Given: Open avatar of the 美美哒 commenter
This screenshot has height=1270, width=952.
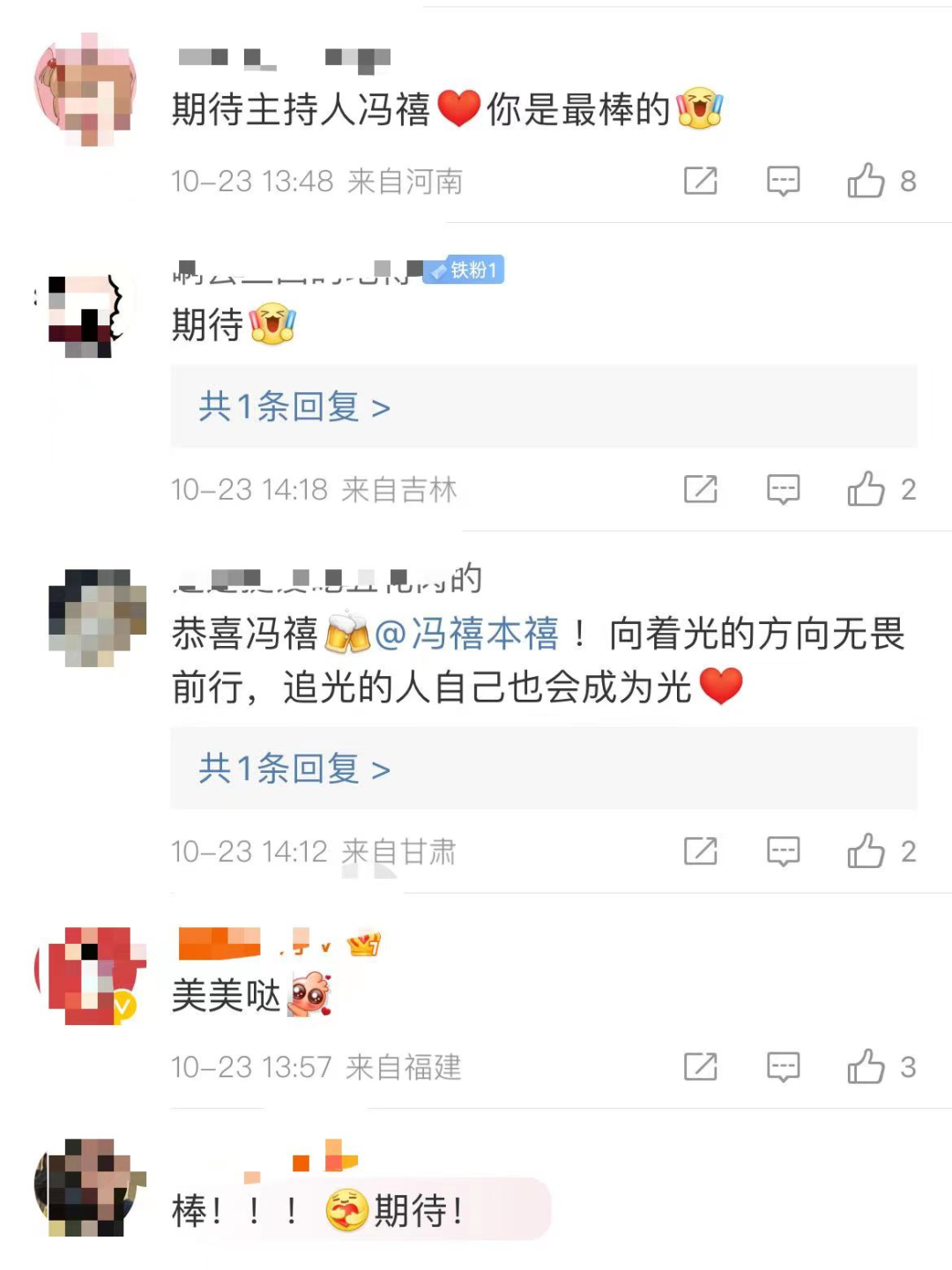Looking at the screenshot, I should [x=88, y=975].
